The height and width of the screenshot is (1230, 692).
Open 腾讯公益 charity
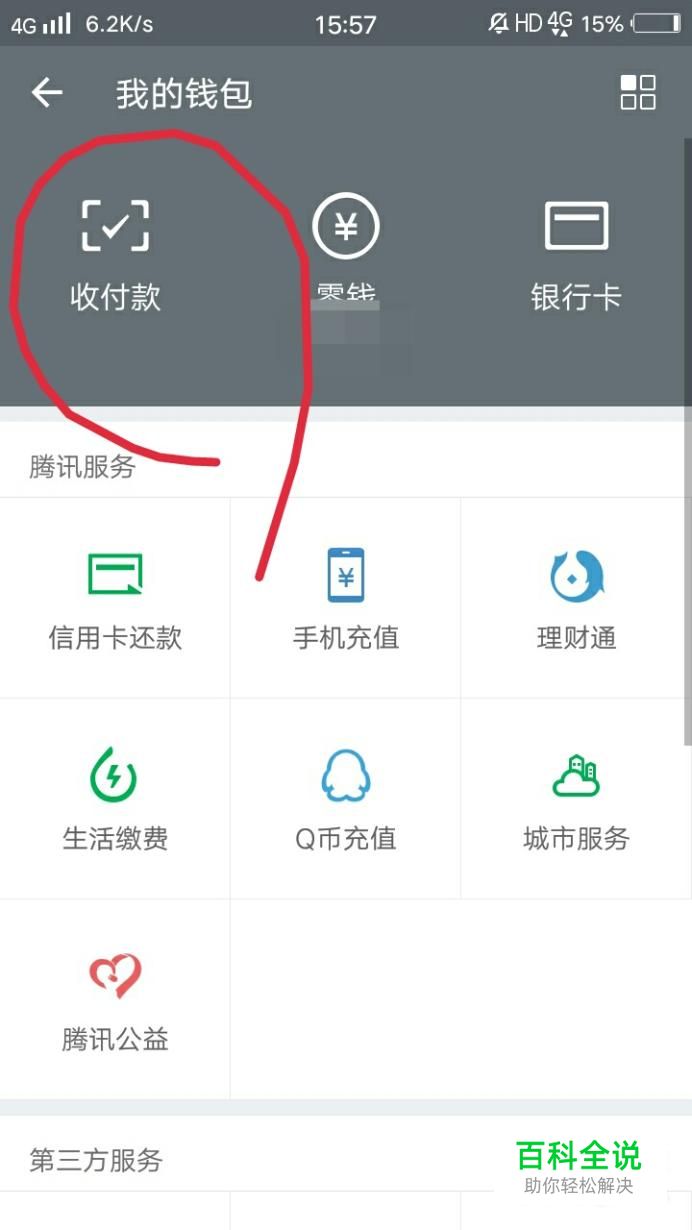coord(115,1000)
